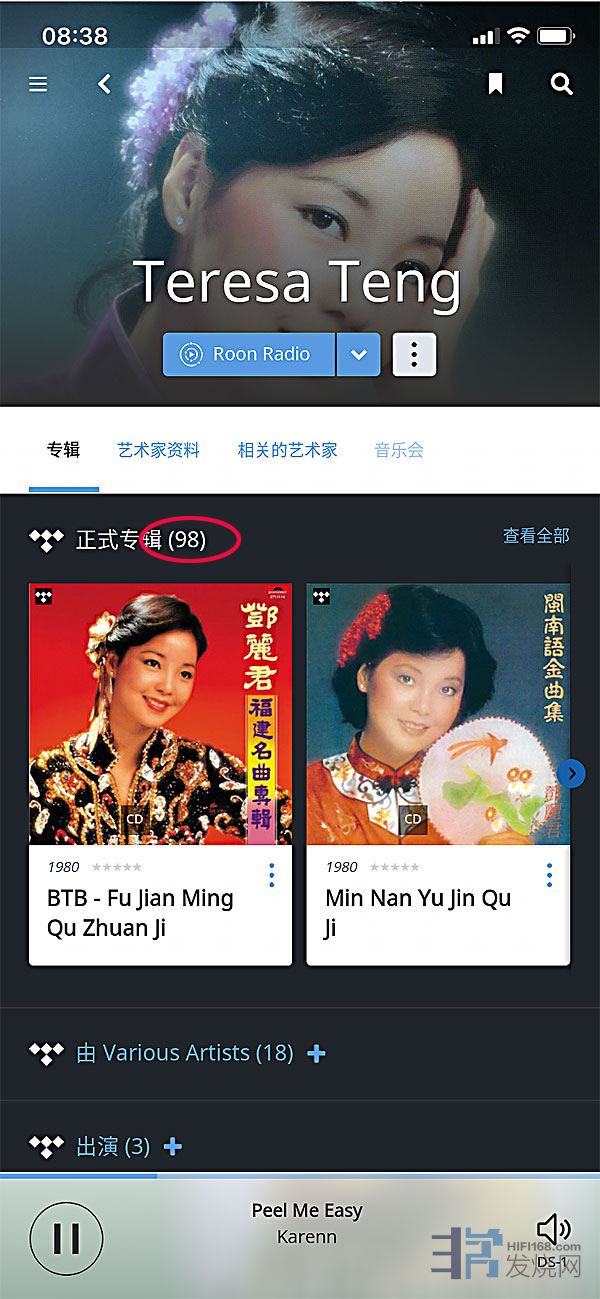Open options for Min Nan Yu Jin Qu Ji
This screenshot has height=1299, width=600.
[x=549, y=876]
